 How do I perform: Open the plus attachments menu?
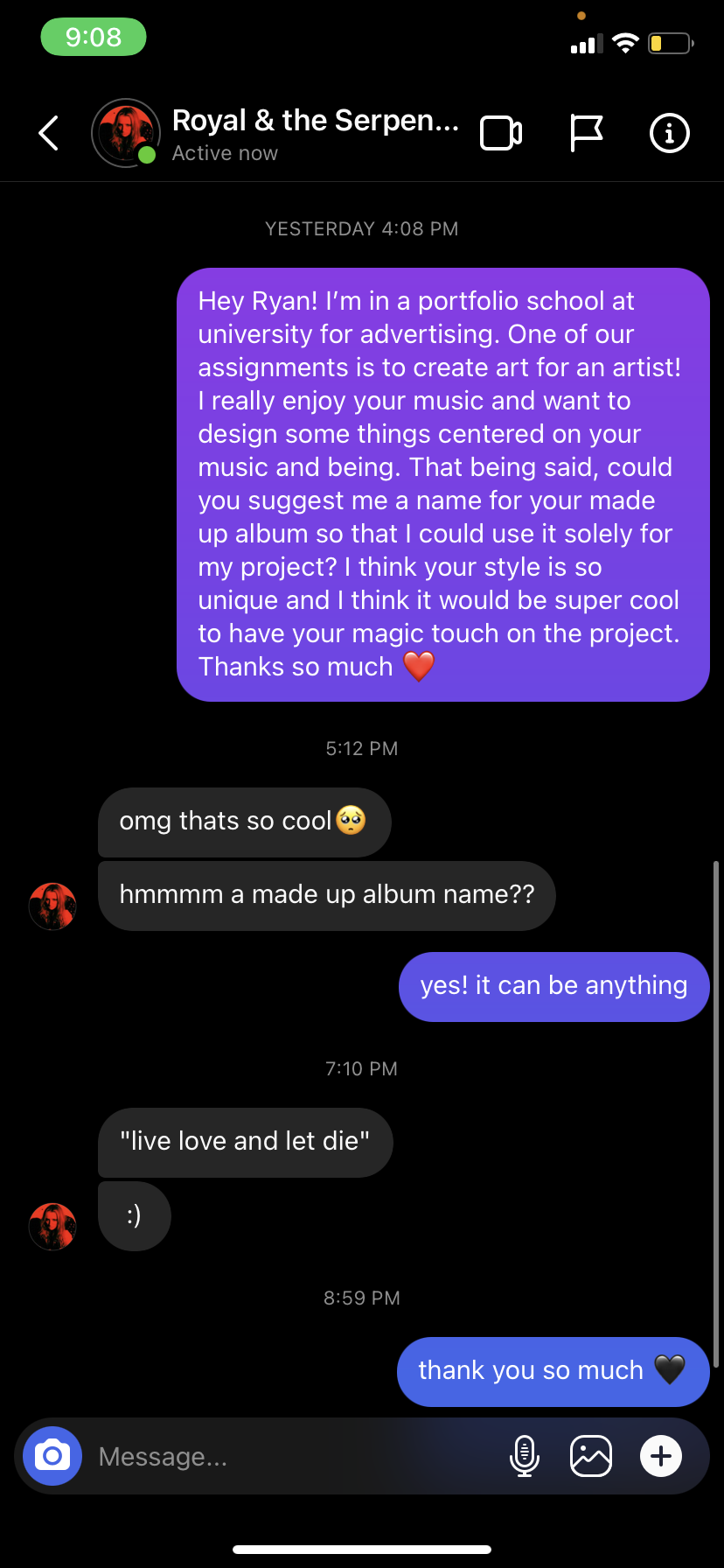(661, 1456)
